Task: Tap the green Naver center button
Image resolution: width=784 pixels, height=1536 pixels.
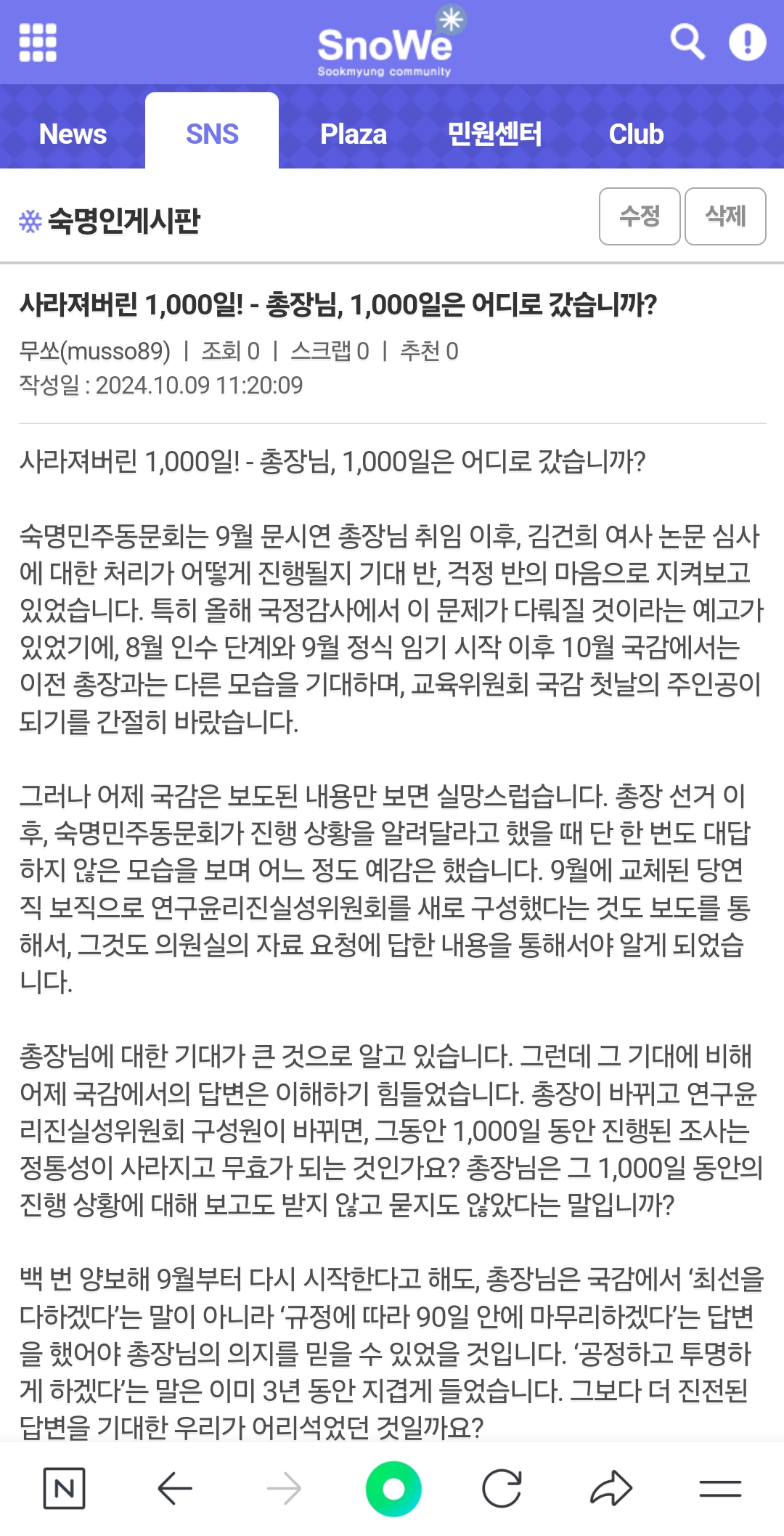Action: click(x=393, y=1489)
